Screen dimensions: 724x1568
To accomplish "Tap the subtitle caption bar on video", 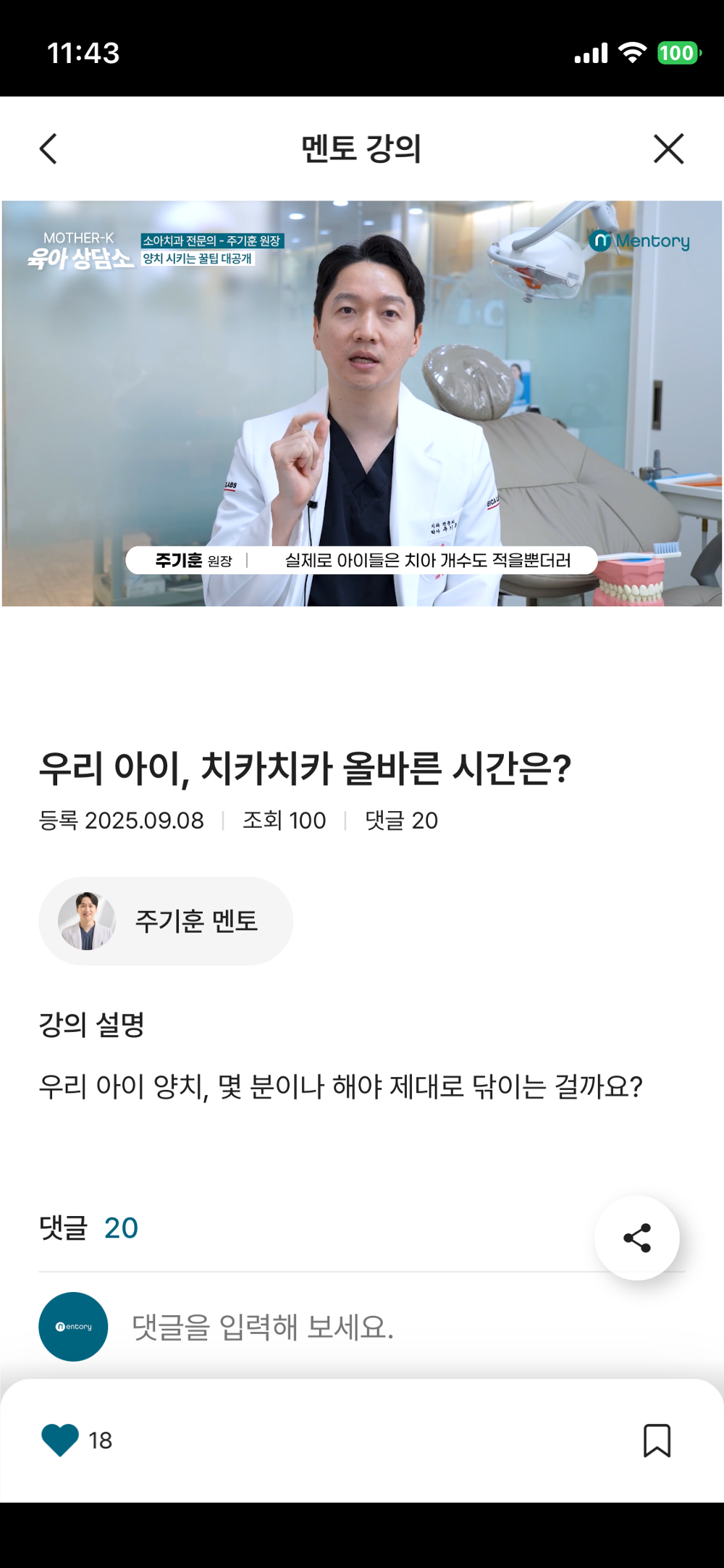I will pyautogui.click(x=362, y=559).
